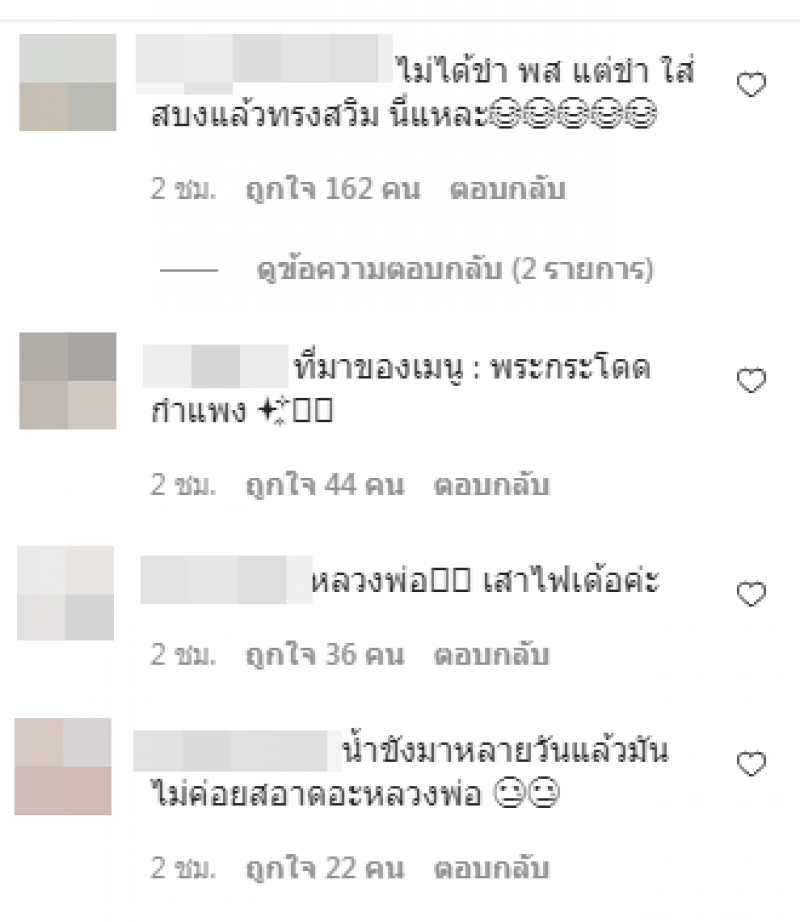Expand the 2 hidden replies
This screenshot has height=922, width=800.
point(453,270)
